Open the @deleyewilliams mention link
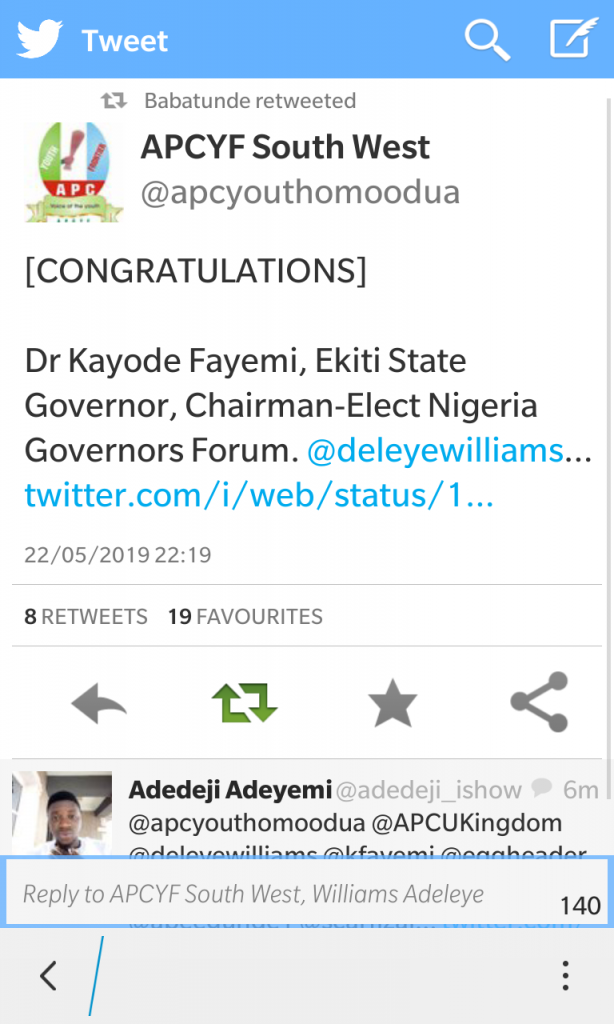614x1024 pixels. pyautogui.click(x=435, y=451)
